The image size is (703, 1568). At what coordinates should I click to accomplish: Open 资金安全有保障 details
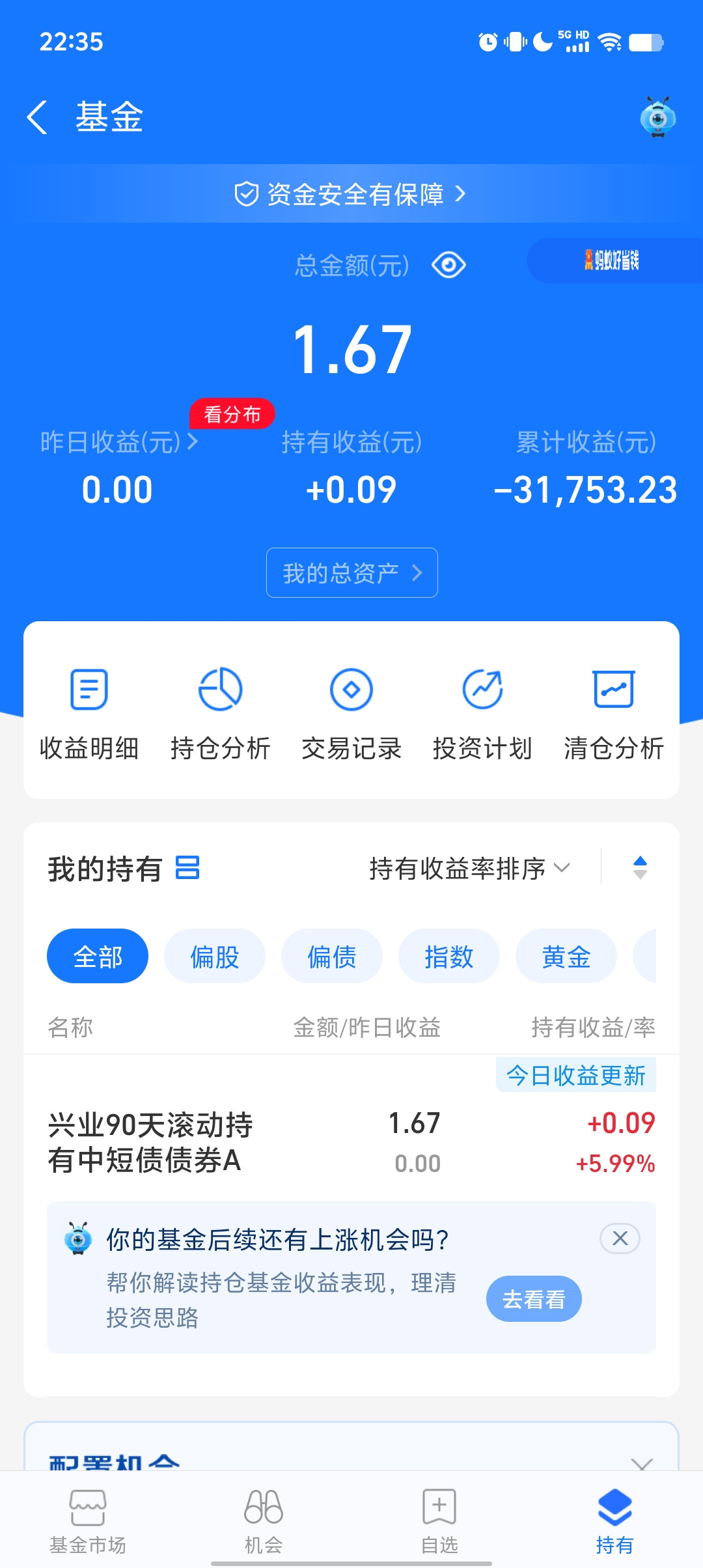[351, 194]
